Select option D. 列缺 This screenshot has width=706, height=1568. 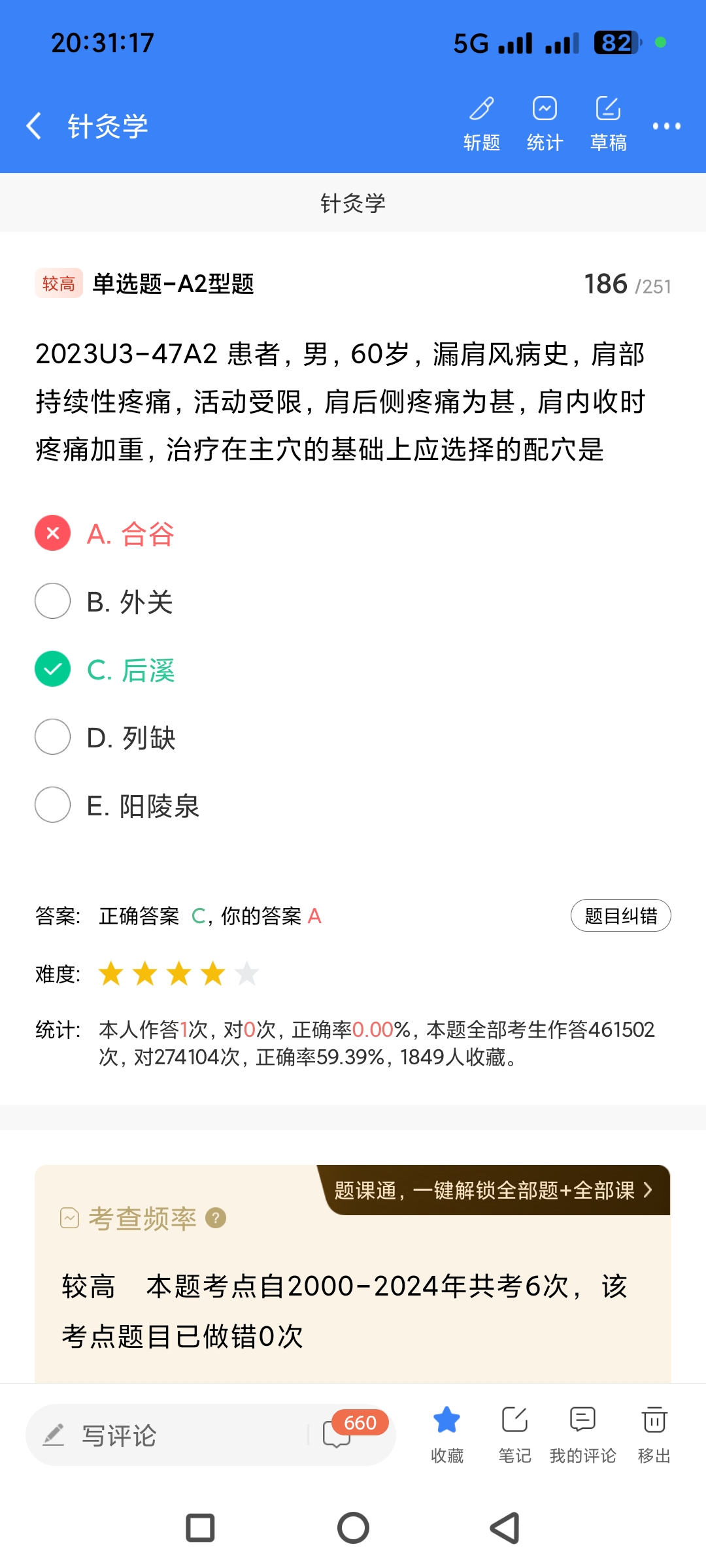(131, 738)
